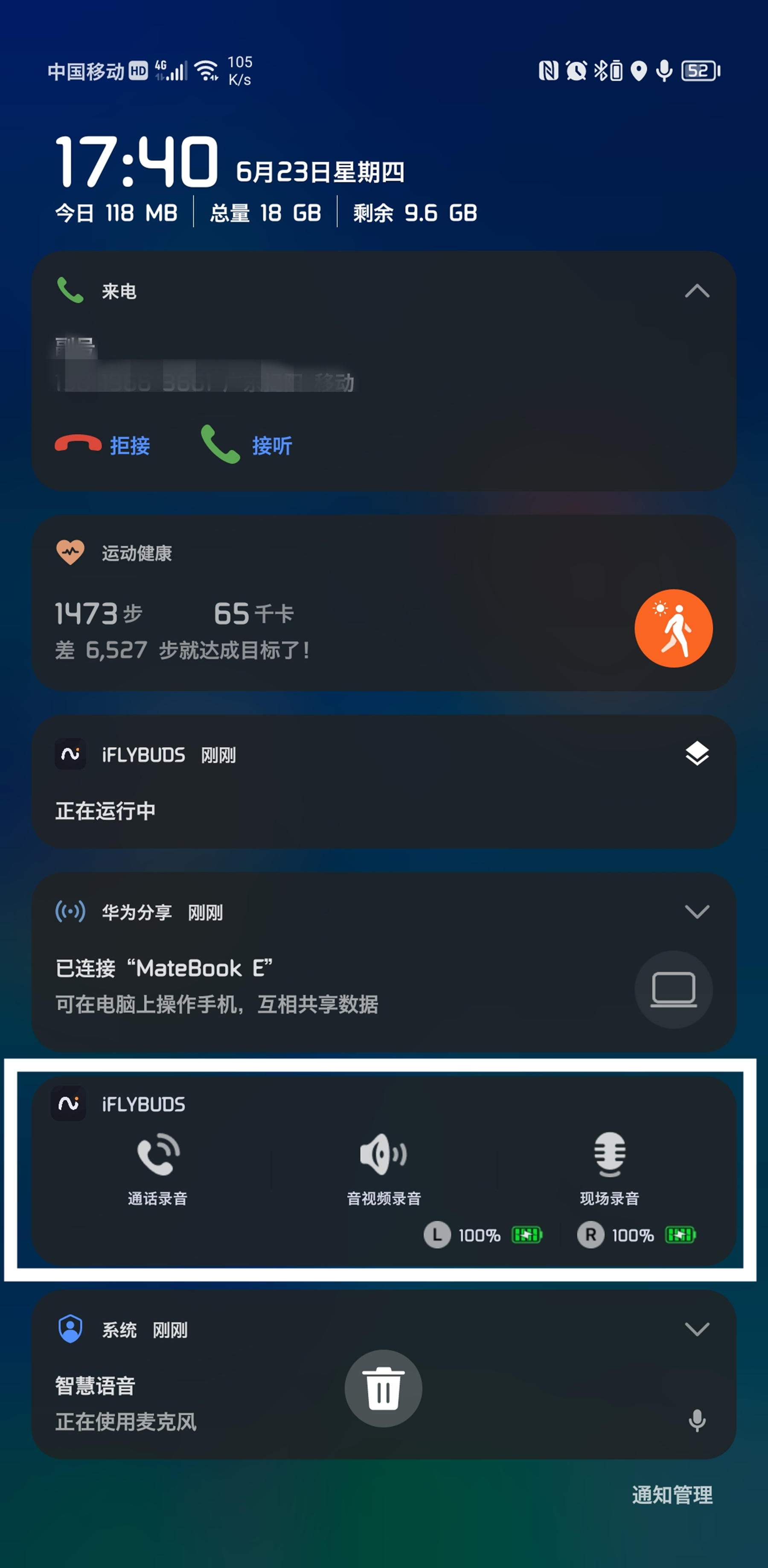Collapse the 来电 incoming call notification
This screenshot has height=1568, width=768.
(x=698, y=291)
